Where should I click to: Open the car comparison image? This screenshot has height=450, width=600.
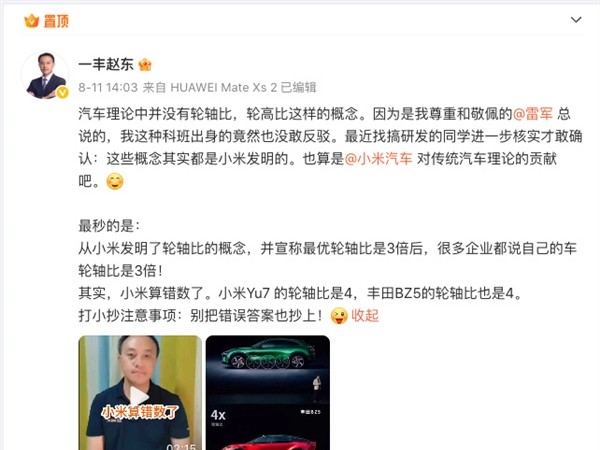[267, 393]
